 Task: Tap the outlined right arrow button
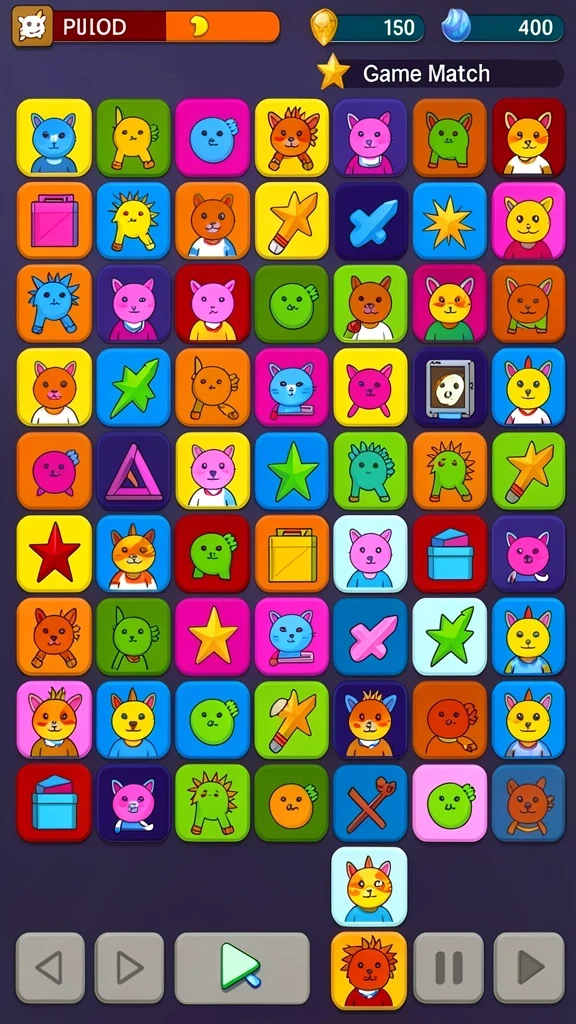tap(129, 967)
